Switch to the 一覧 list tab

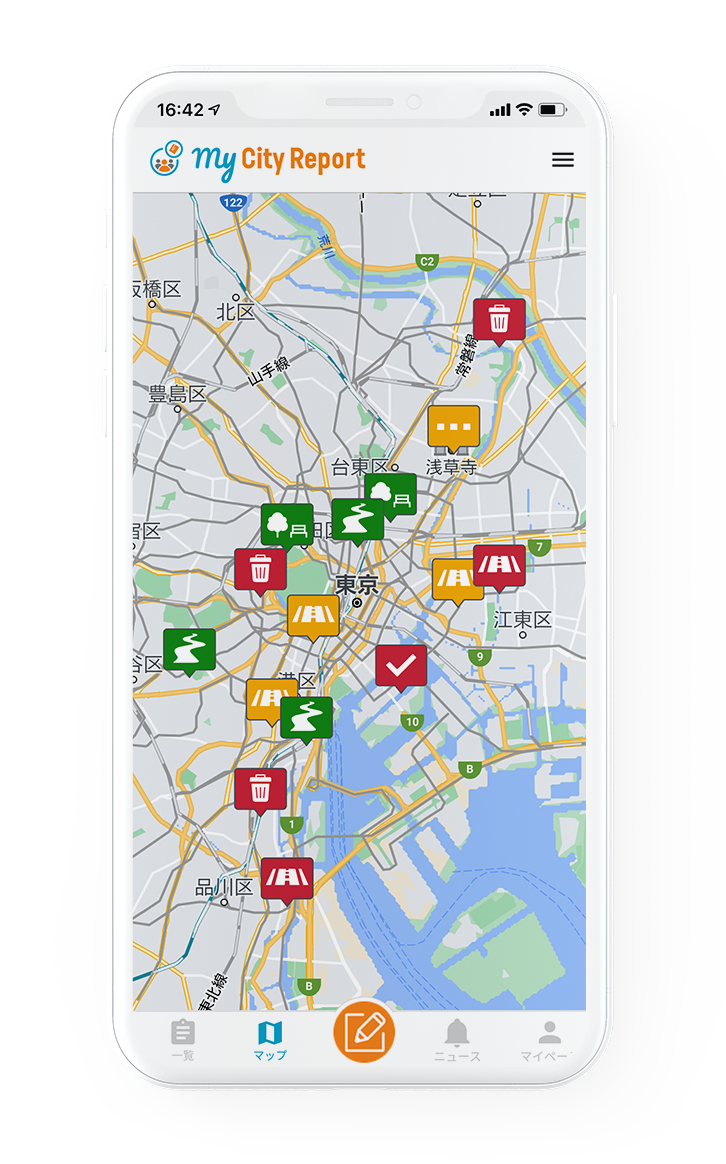coord(183,1040)
